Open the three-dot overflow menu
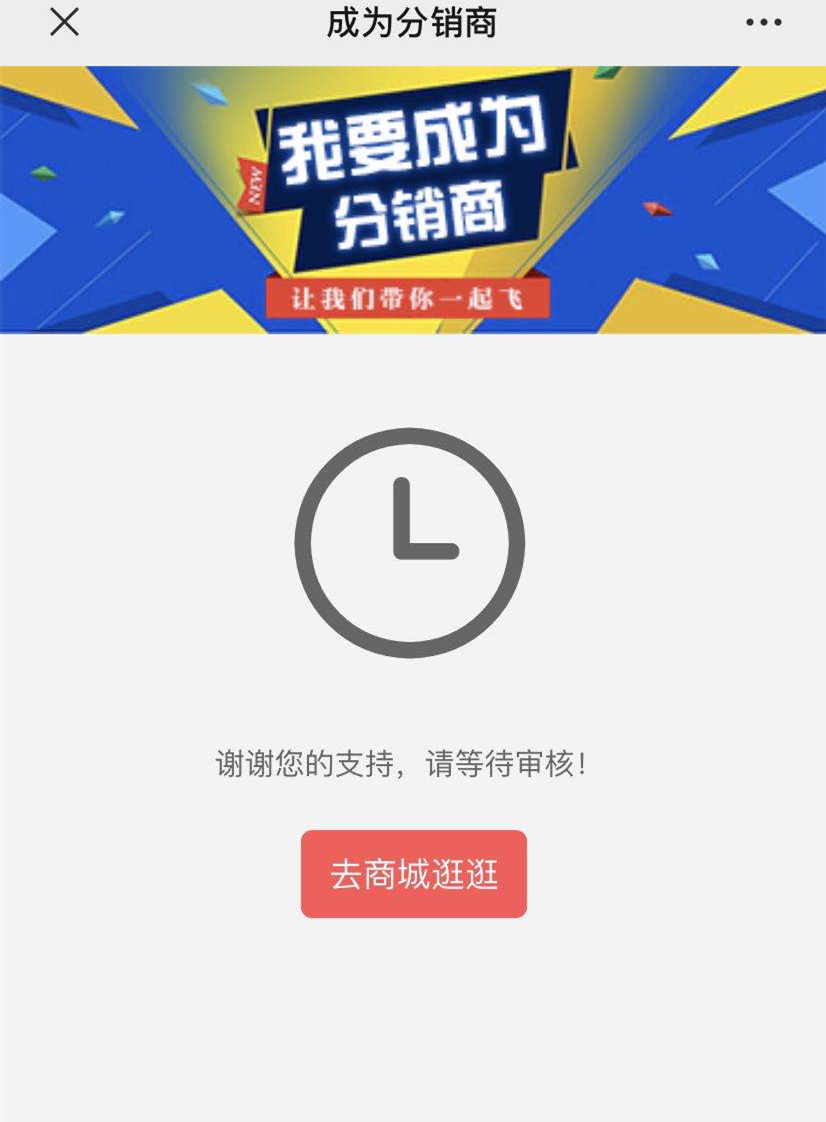 763,23
